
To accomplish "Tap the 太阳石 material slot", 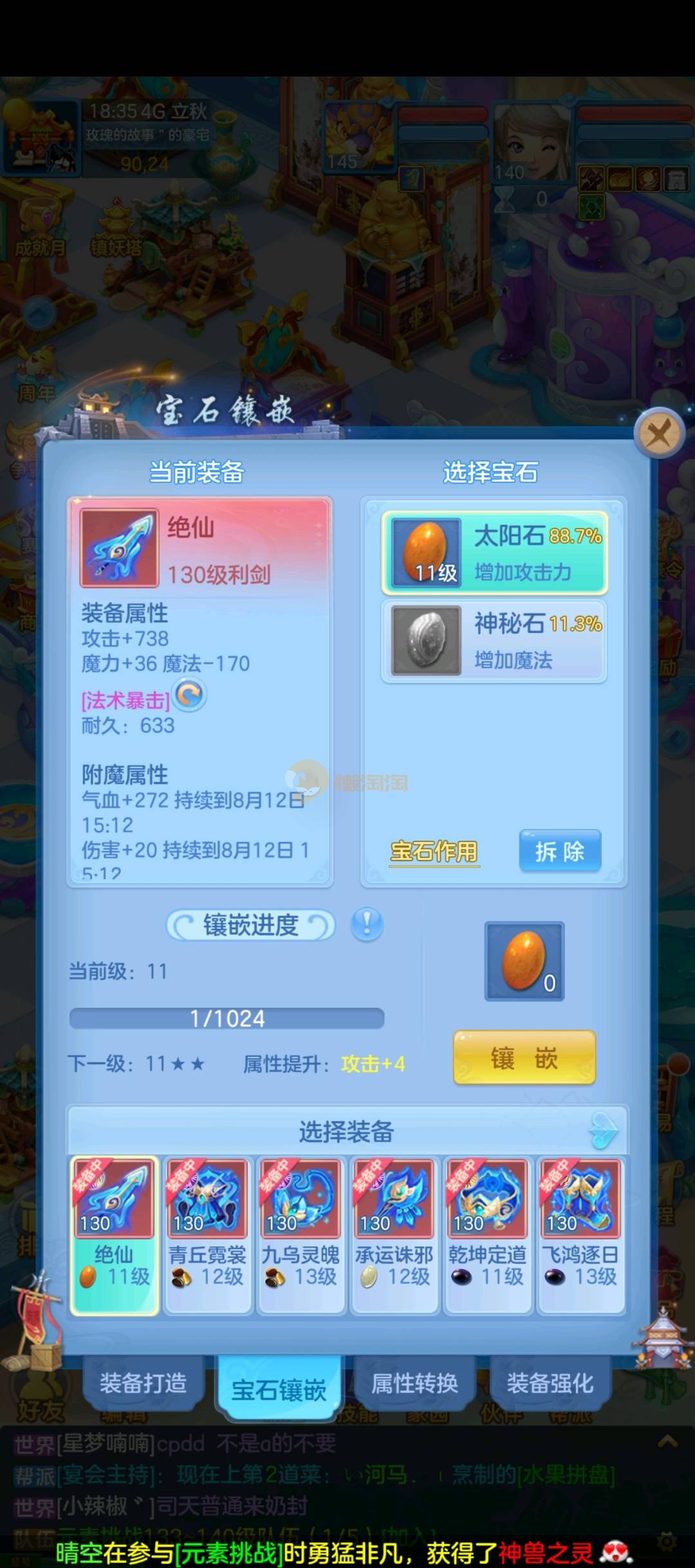I will 524,961.
